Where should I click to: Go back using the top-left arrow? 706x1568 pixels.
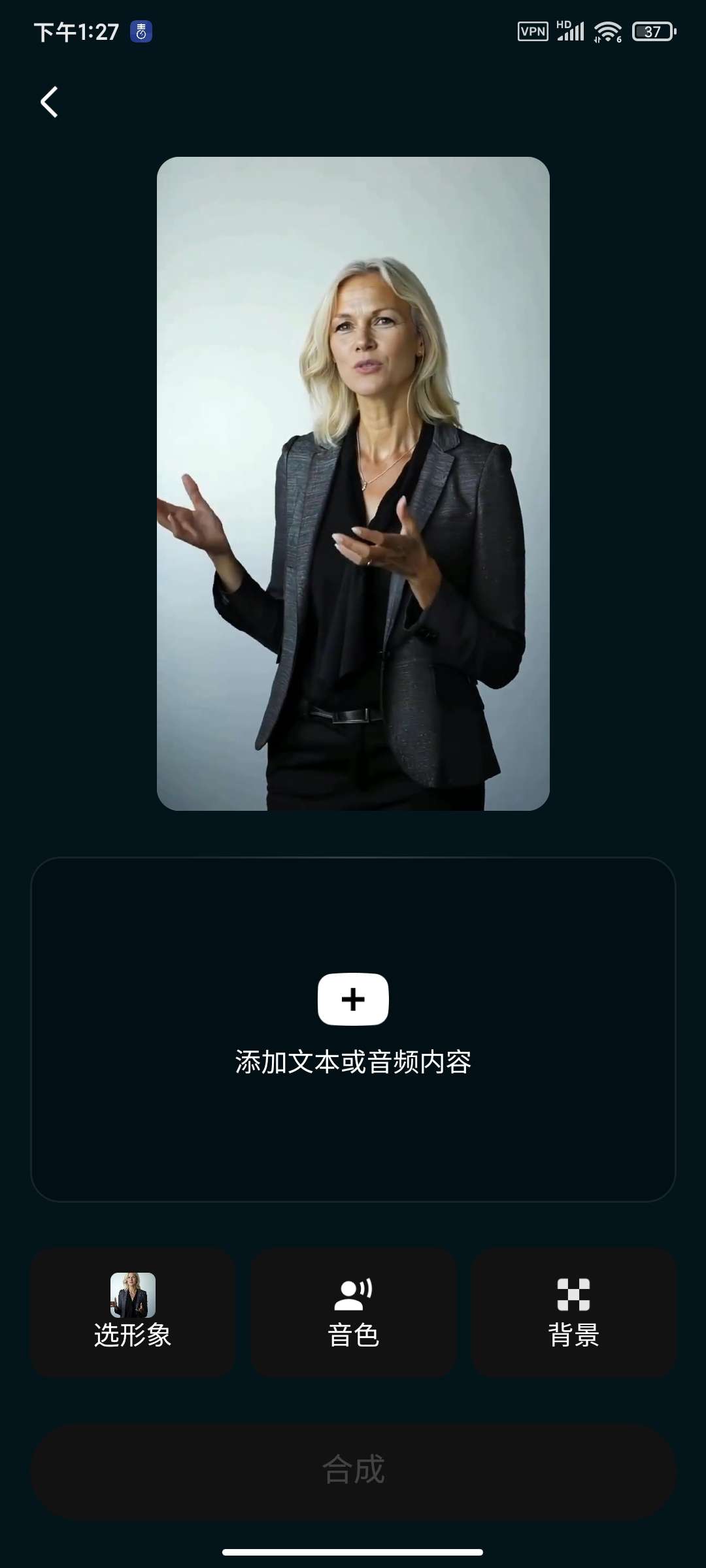pyautogui.click(x=49, y=102)
